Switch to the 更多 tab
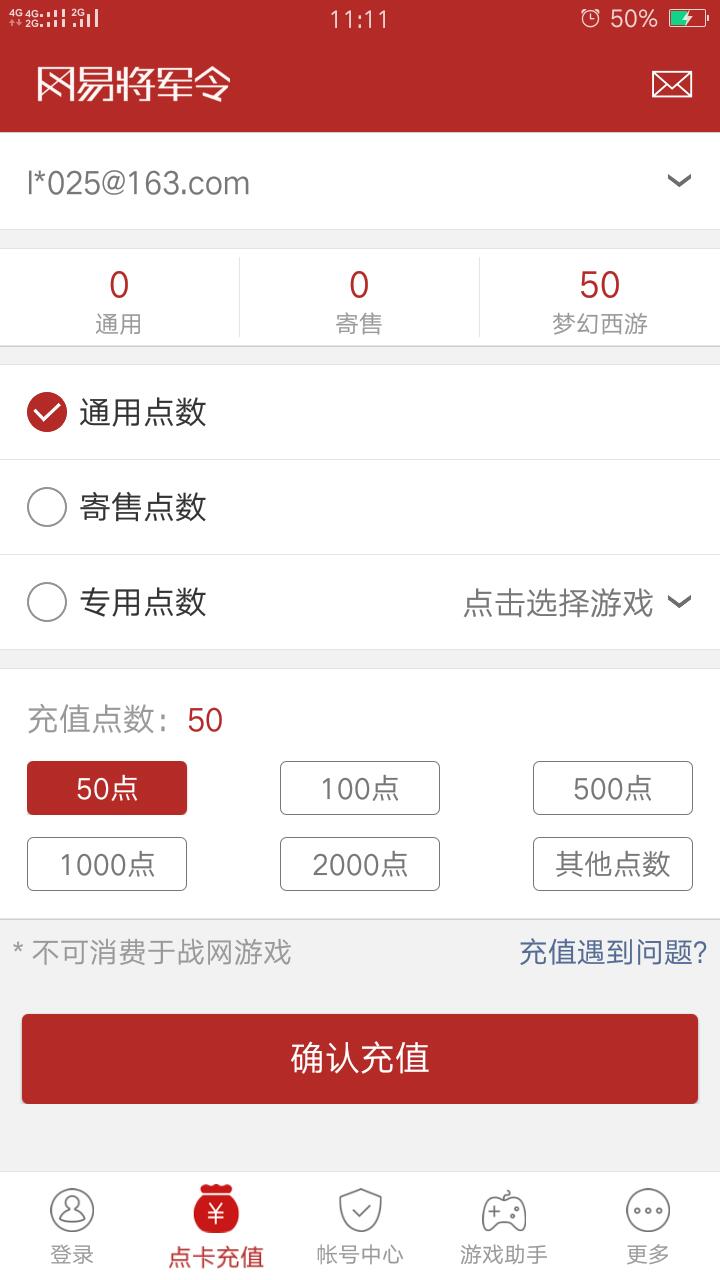The height and width of the screenshot is (1280, 720). click(x=648, y=1226)
